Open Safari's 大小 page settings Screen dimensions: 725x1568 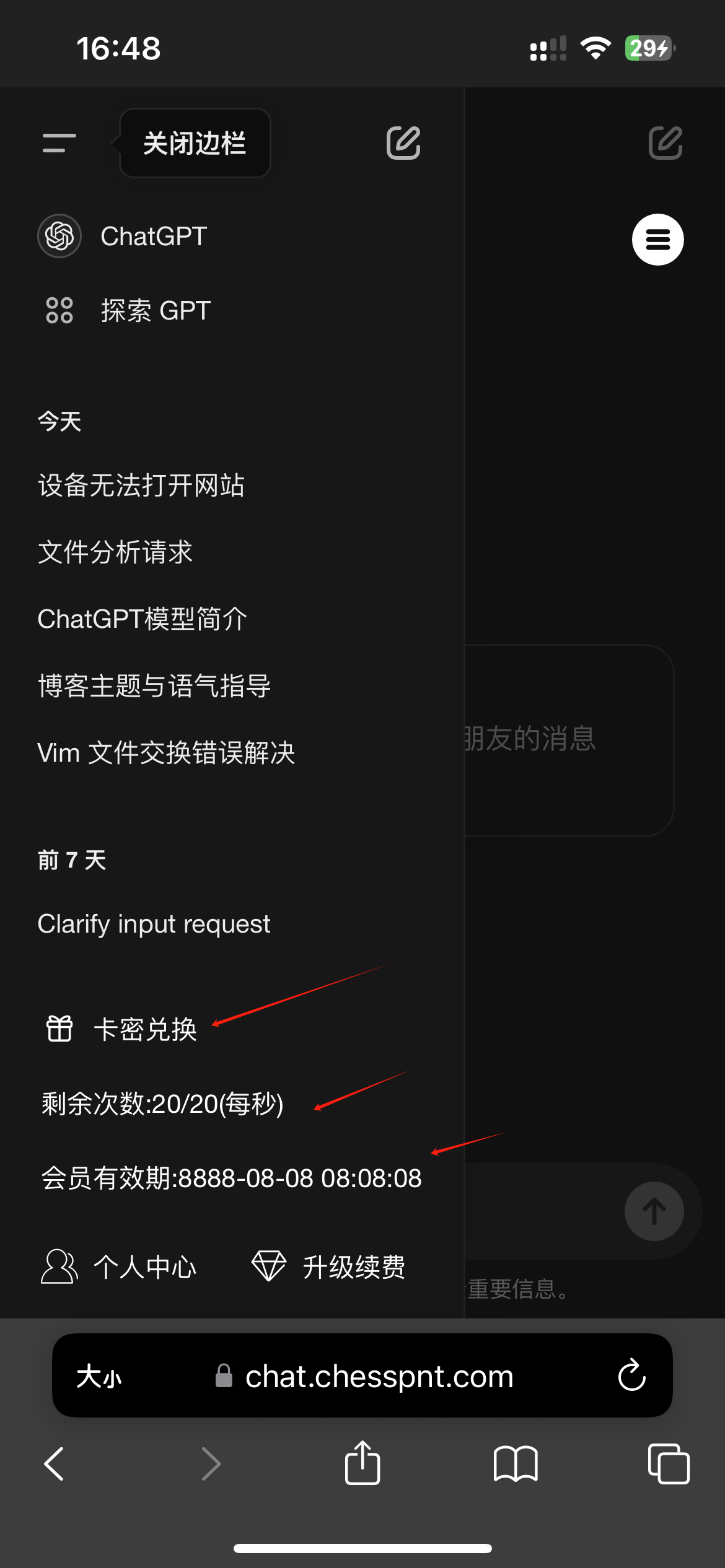pyautogui.click(x=99, y=1377)
